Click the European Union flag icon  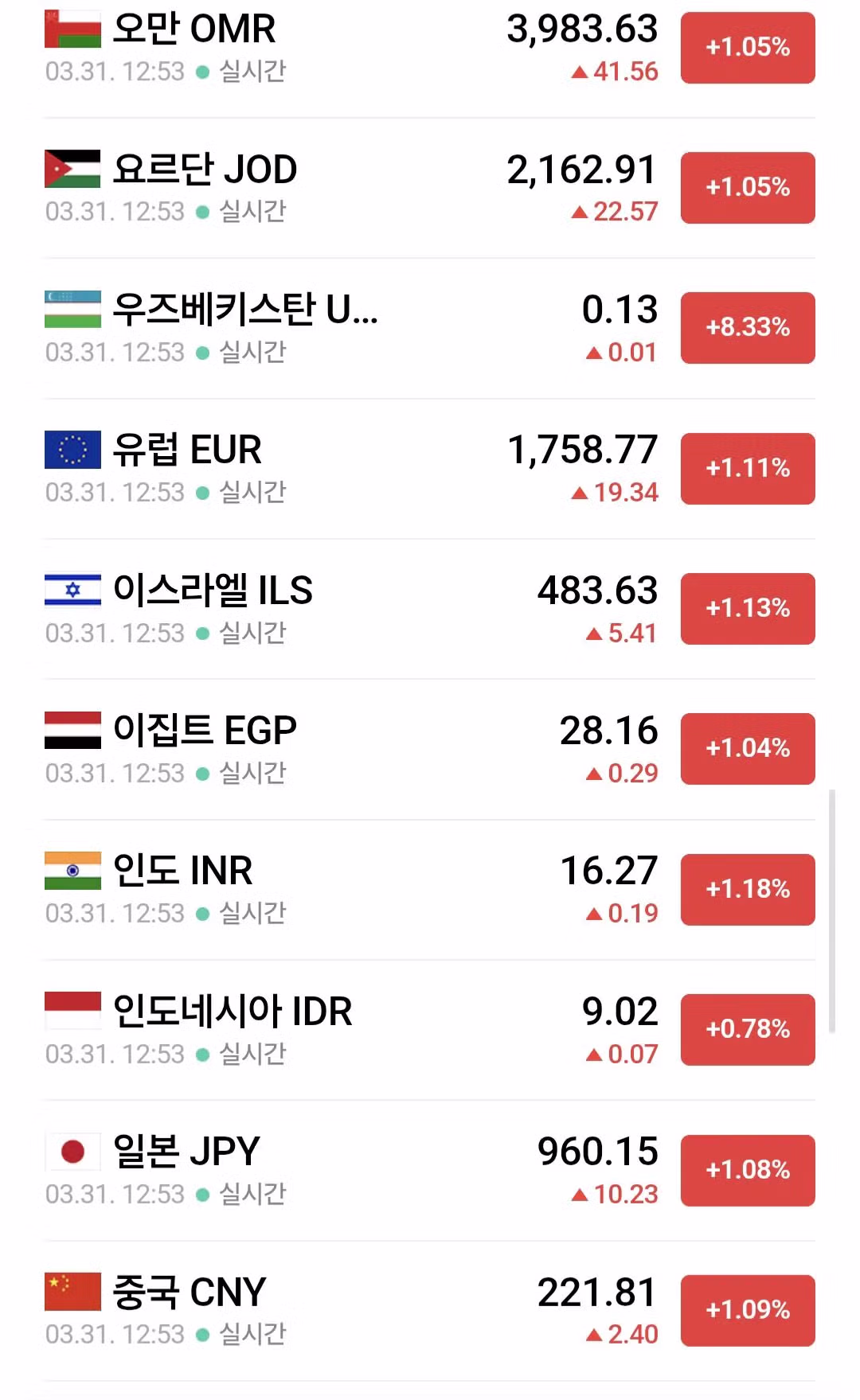(72, 450)
